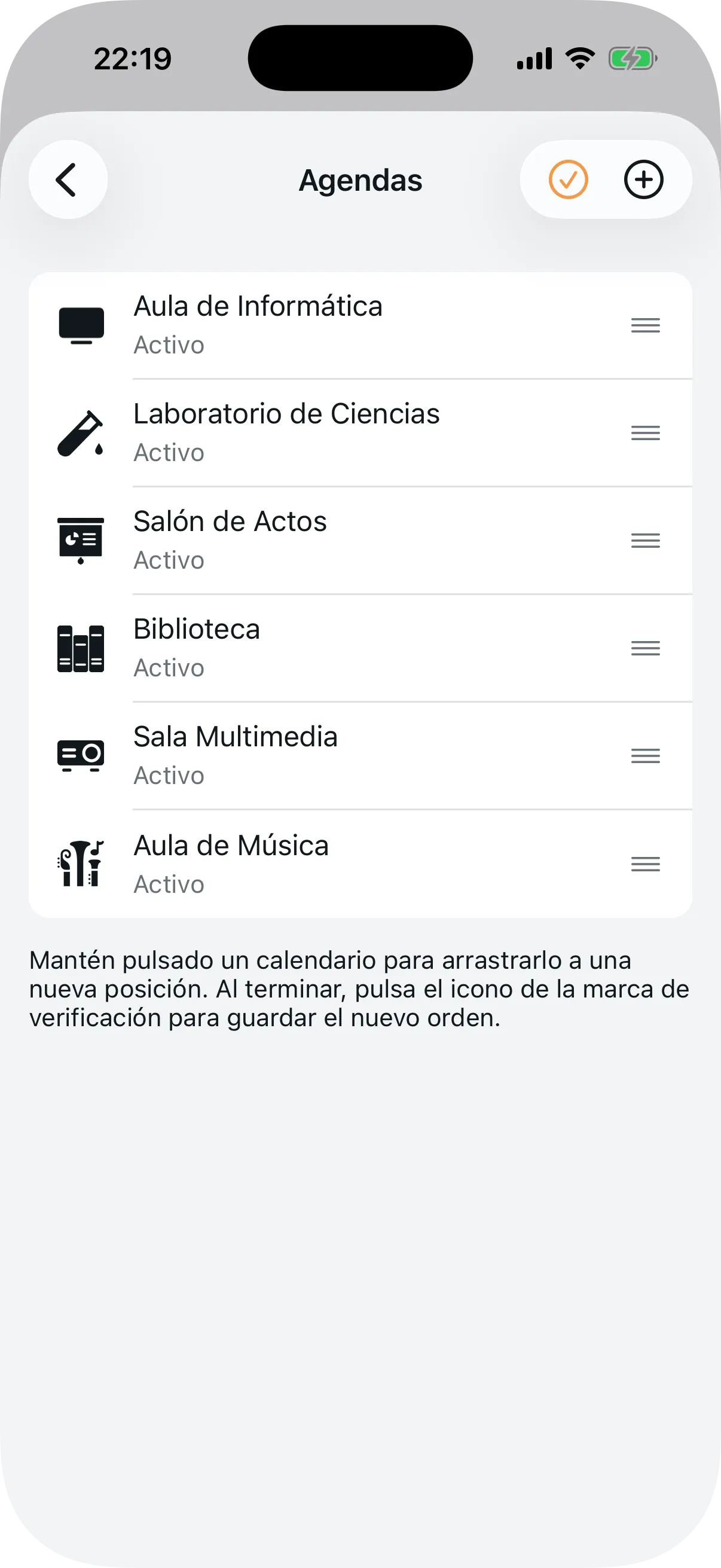Click the Biblioteca books icon
721x1568 pixels.
click(81, 648)
